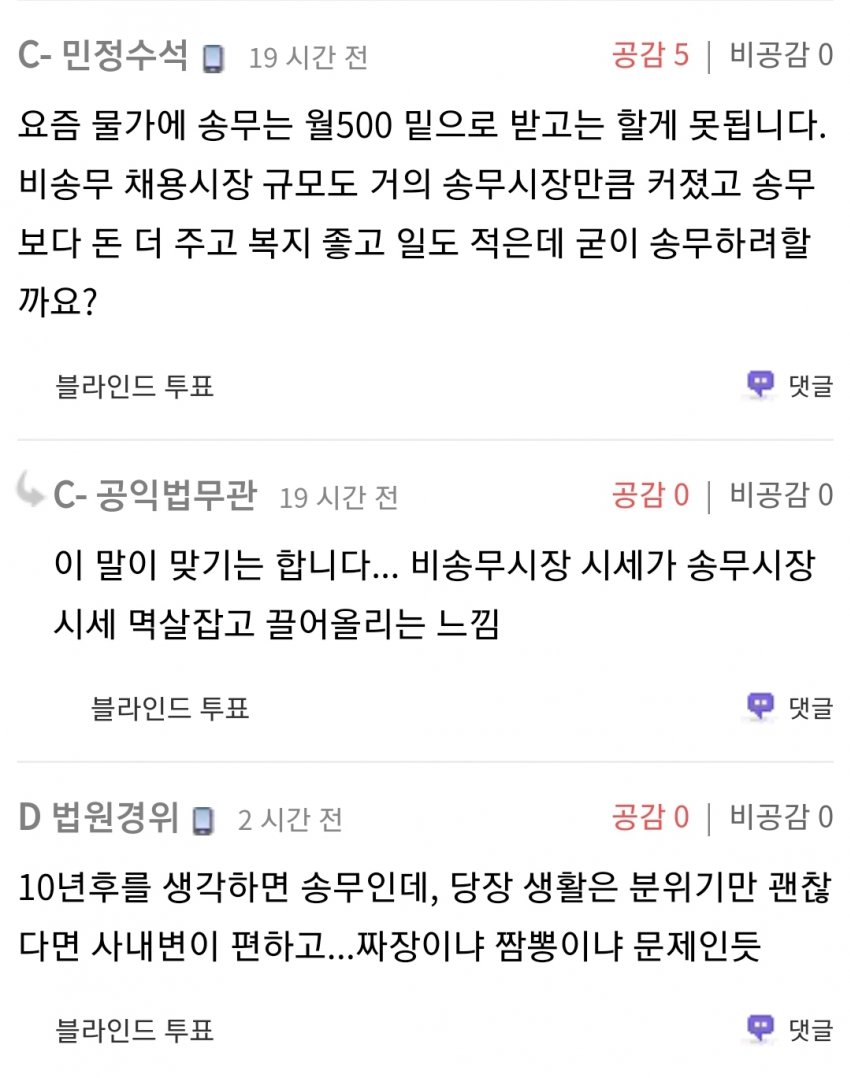Open 블라인드 투표 under 민정수석's comment
The height and width of the screenshot is (1078, 850).
click(135, 385)
